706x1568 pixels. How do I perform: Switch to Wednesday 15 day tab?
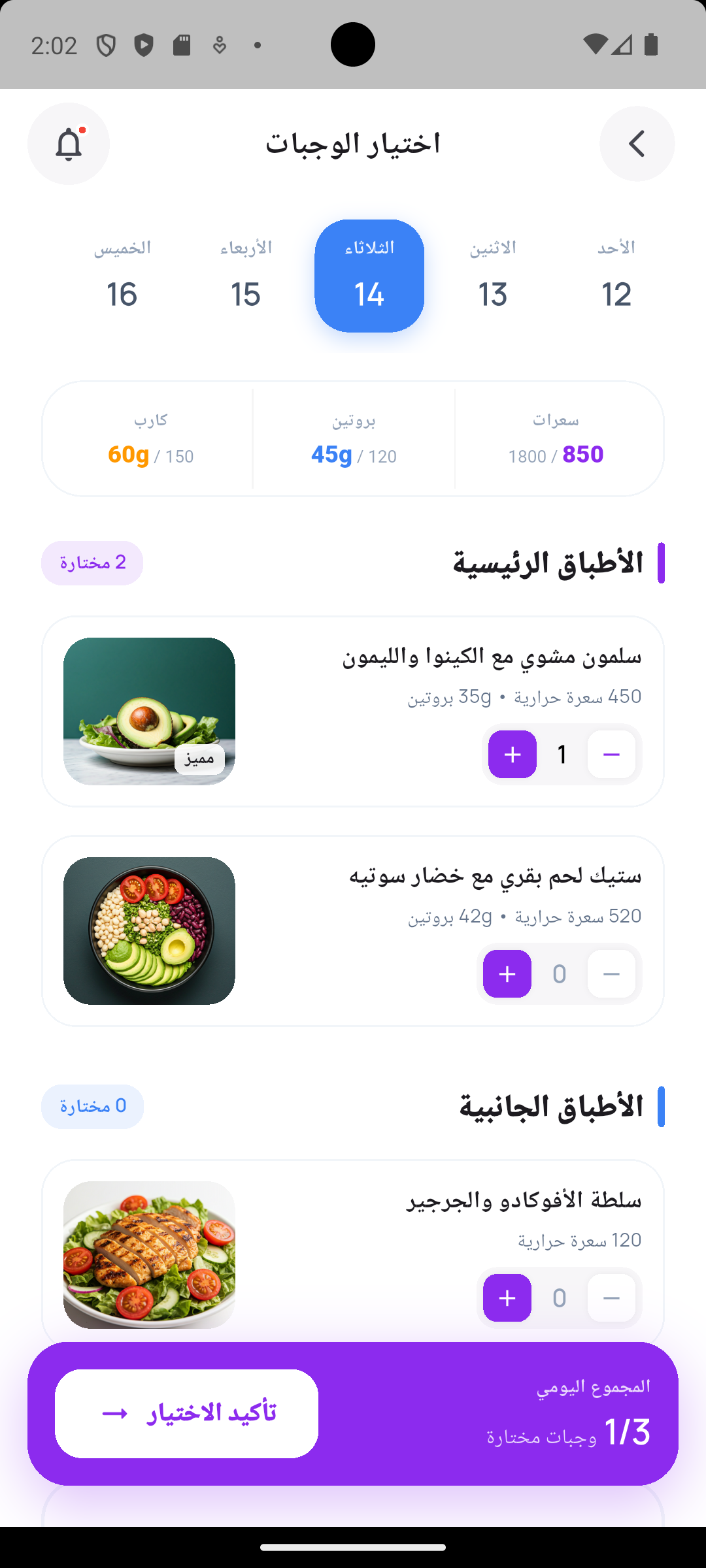pos(246,274)
